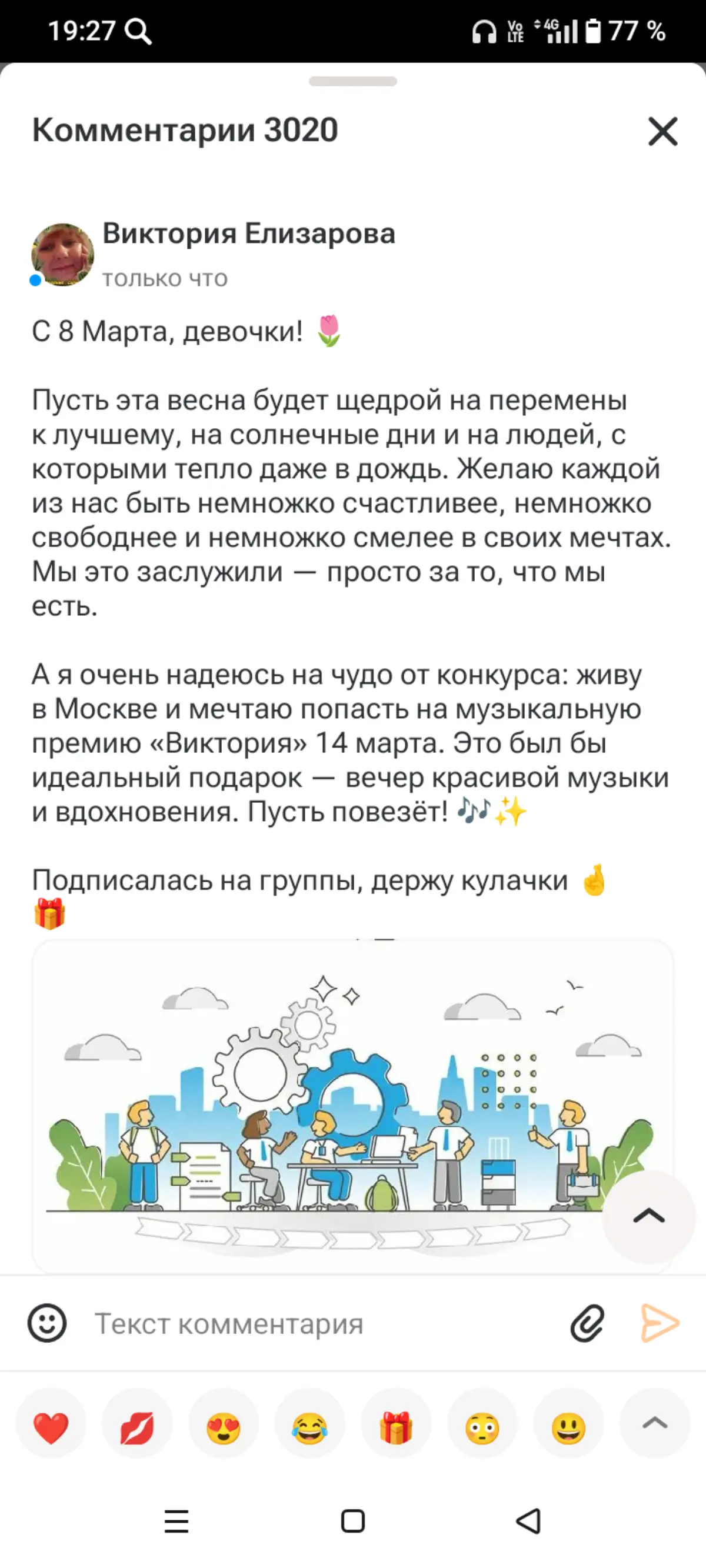
Task: Send the comment with the arrow icon
Action: point(660,1323)
